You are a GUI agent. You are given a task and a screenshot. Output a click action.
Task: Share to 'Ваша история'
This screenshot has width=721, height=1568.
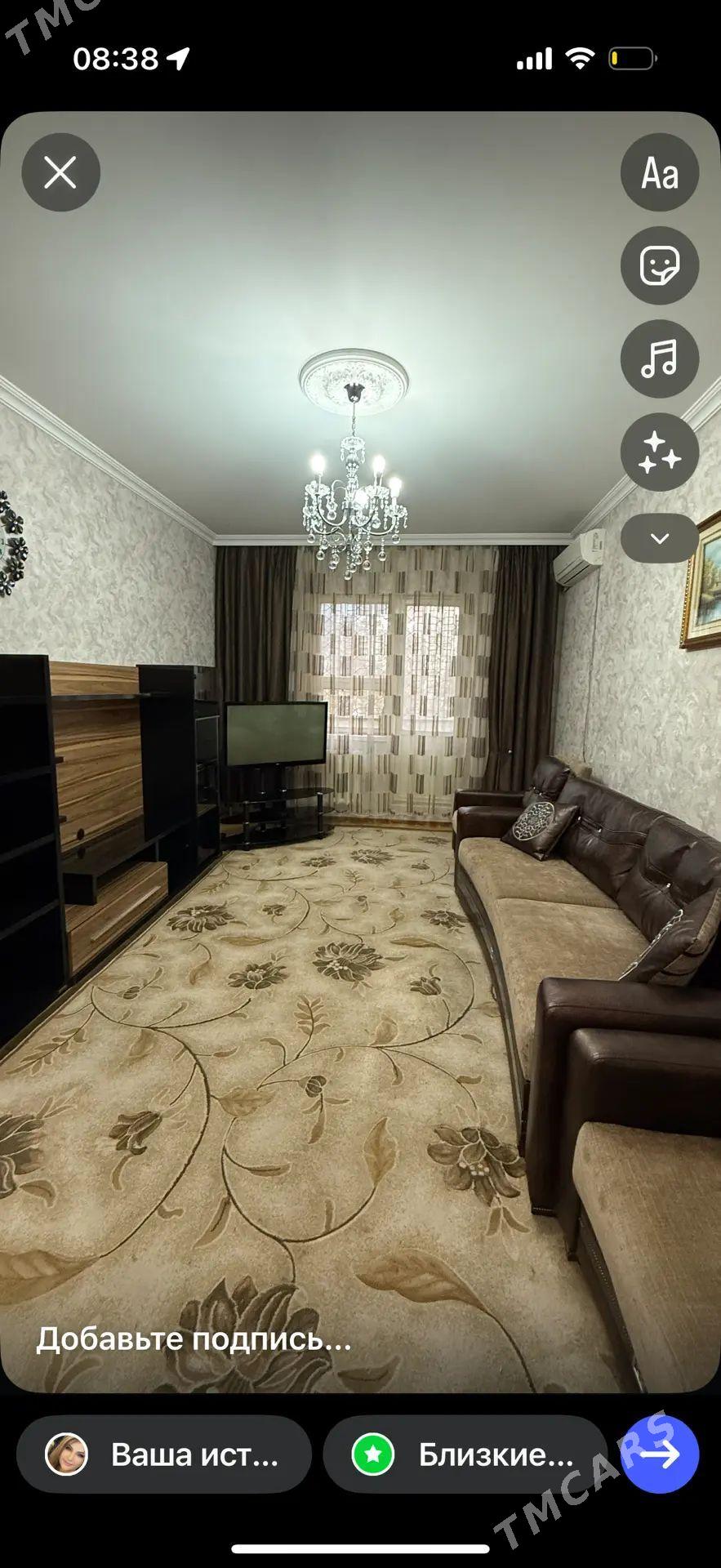(164, 1454)
